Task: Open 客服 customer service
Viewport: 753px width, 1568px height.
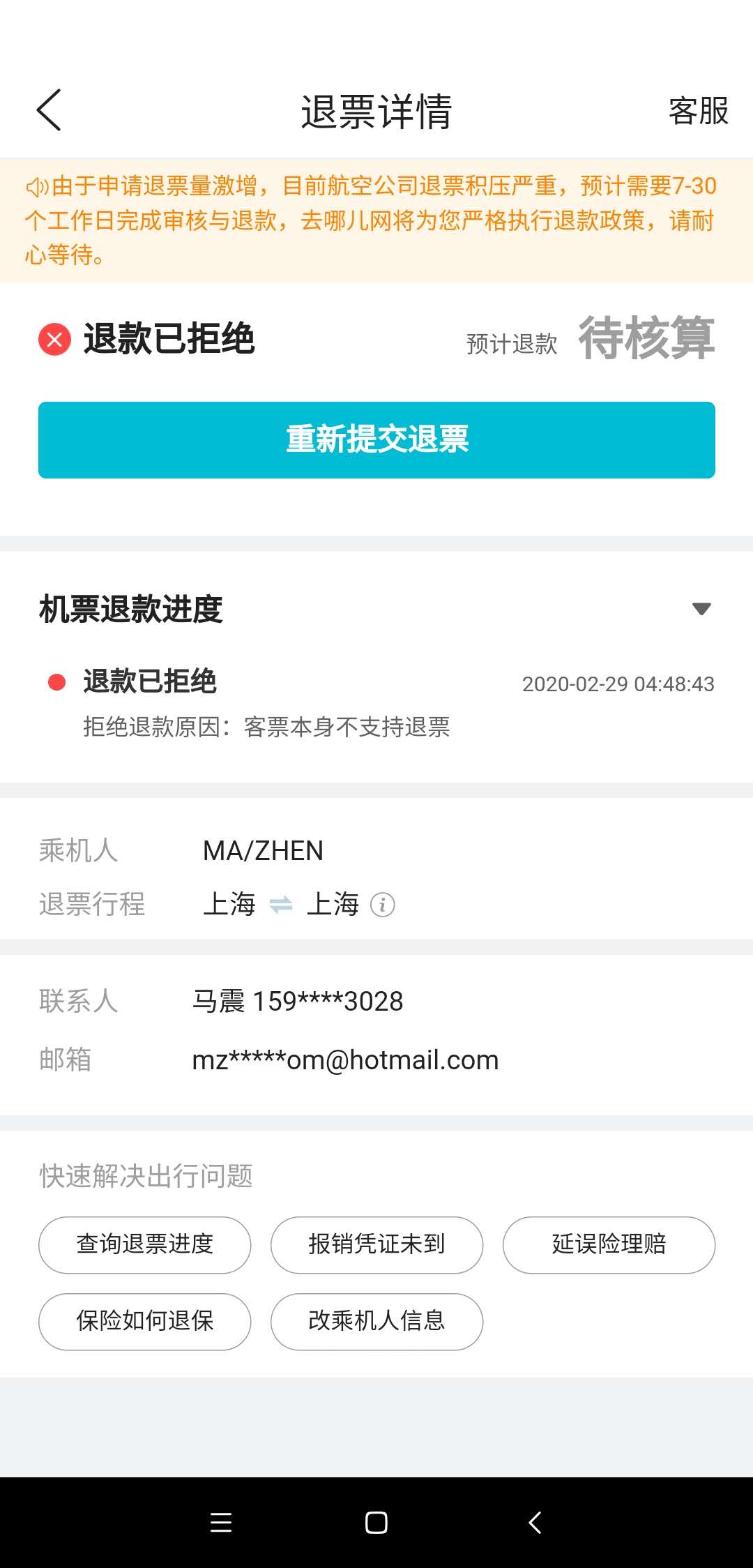Action: click(698, 111)
